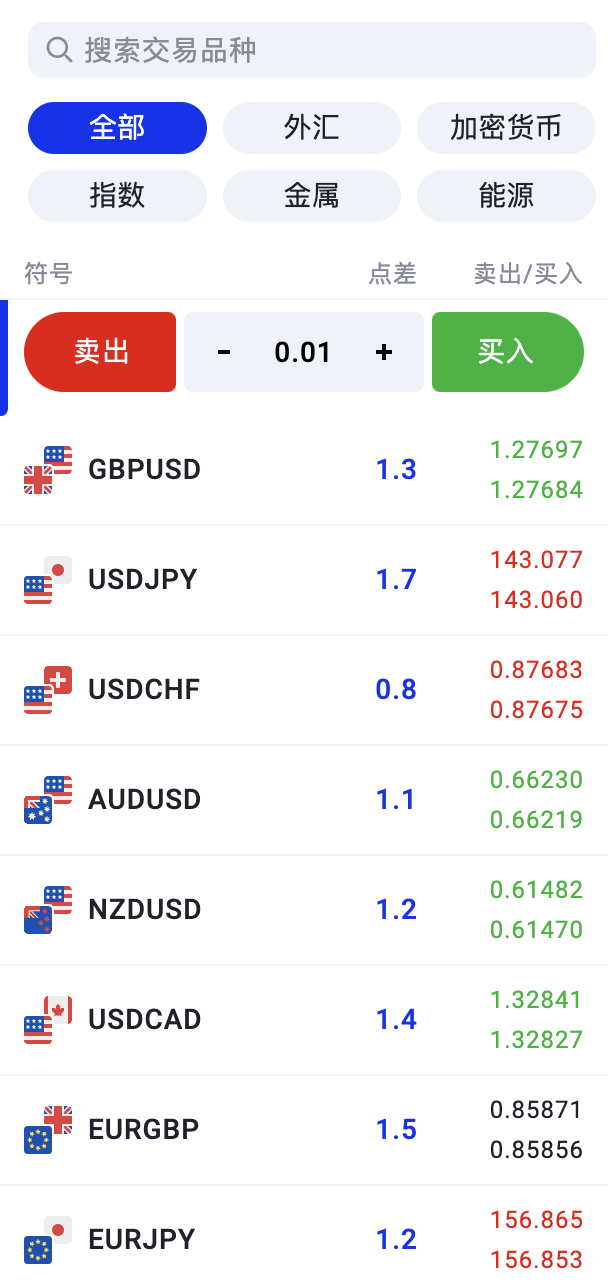Tap the EURJPY row
The height and width of the screenshot is (1284, 612).
click(x=304, y=1236)
